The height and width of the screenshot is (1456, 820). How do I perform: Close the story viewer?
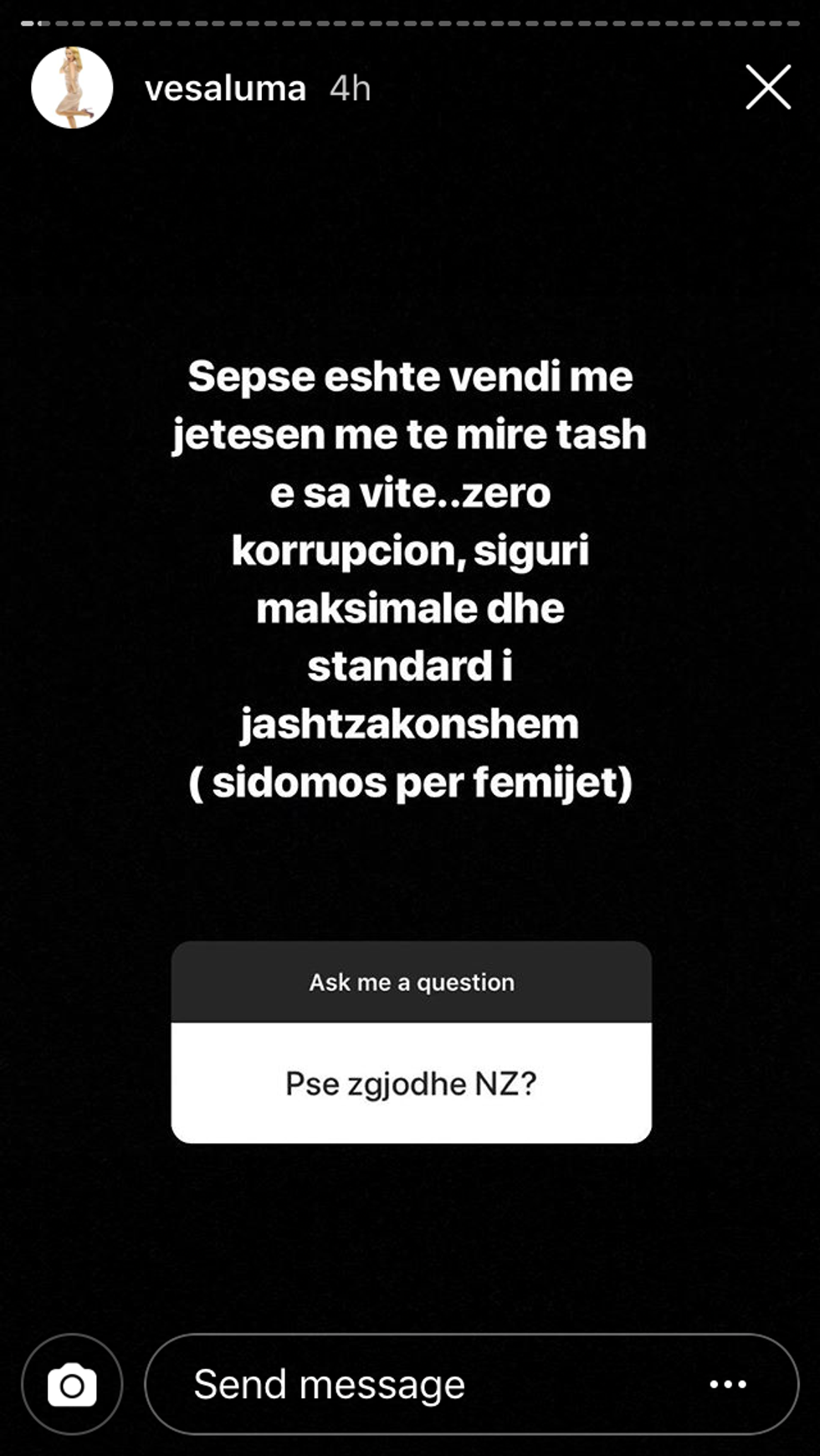[767, 88]
